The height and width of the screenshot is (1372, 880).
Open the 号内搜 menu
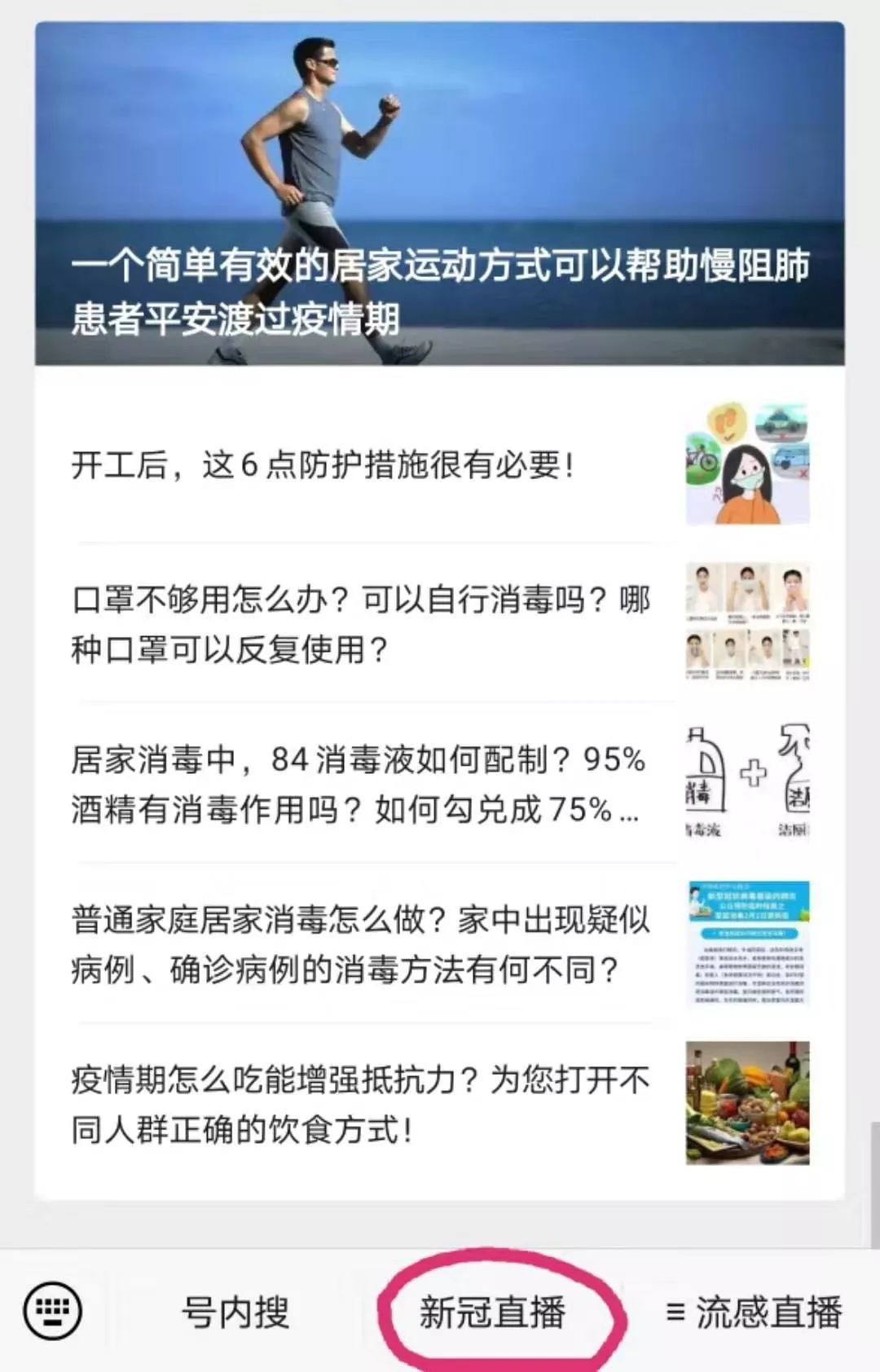click(235, 1312)
